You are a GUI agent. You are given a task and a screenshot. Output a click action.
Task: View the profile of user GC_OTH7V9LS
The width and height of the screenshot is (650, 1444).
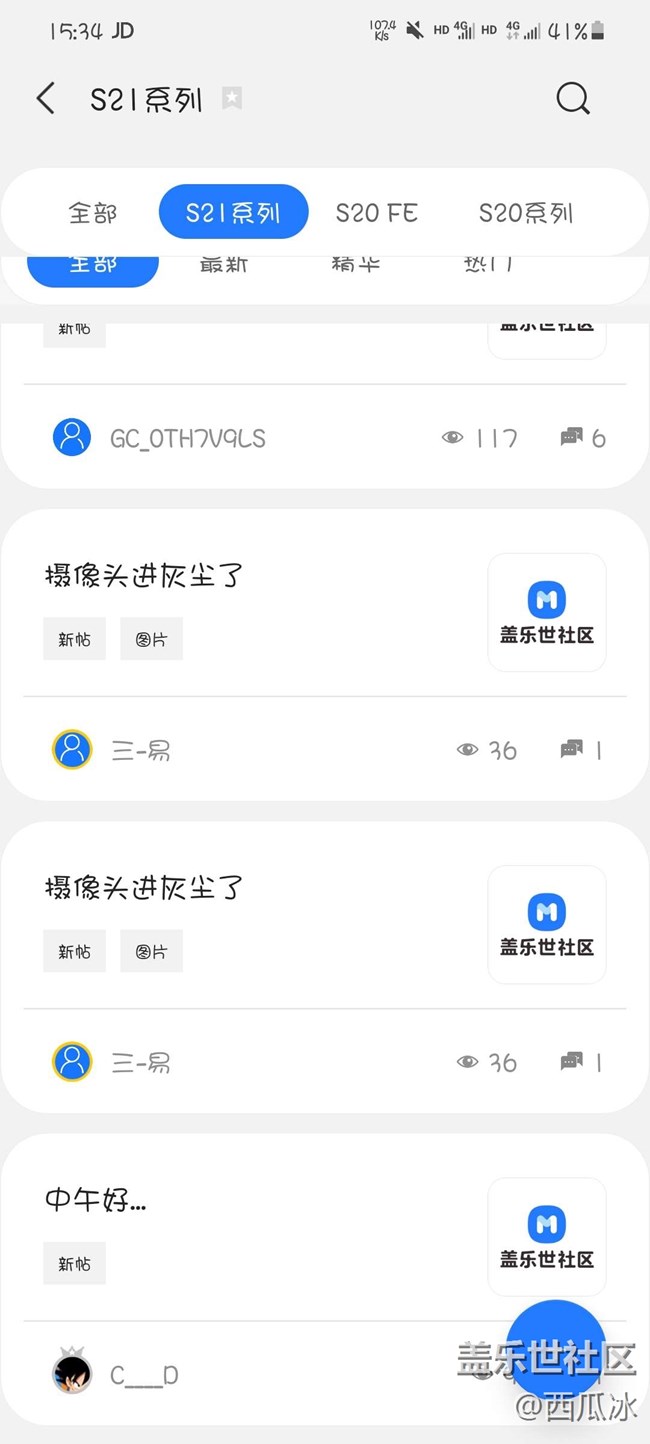pos(72,438)
